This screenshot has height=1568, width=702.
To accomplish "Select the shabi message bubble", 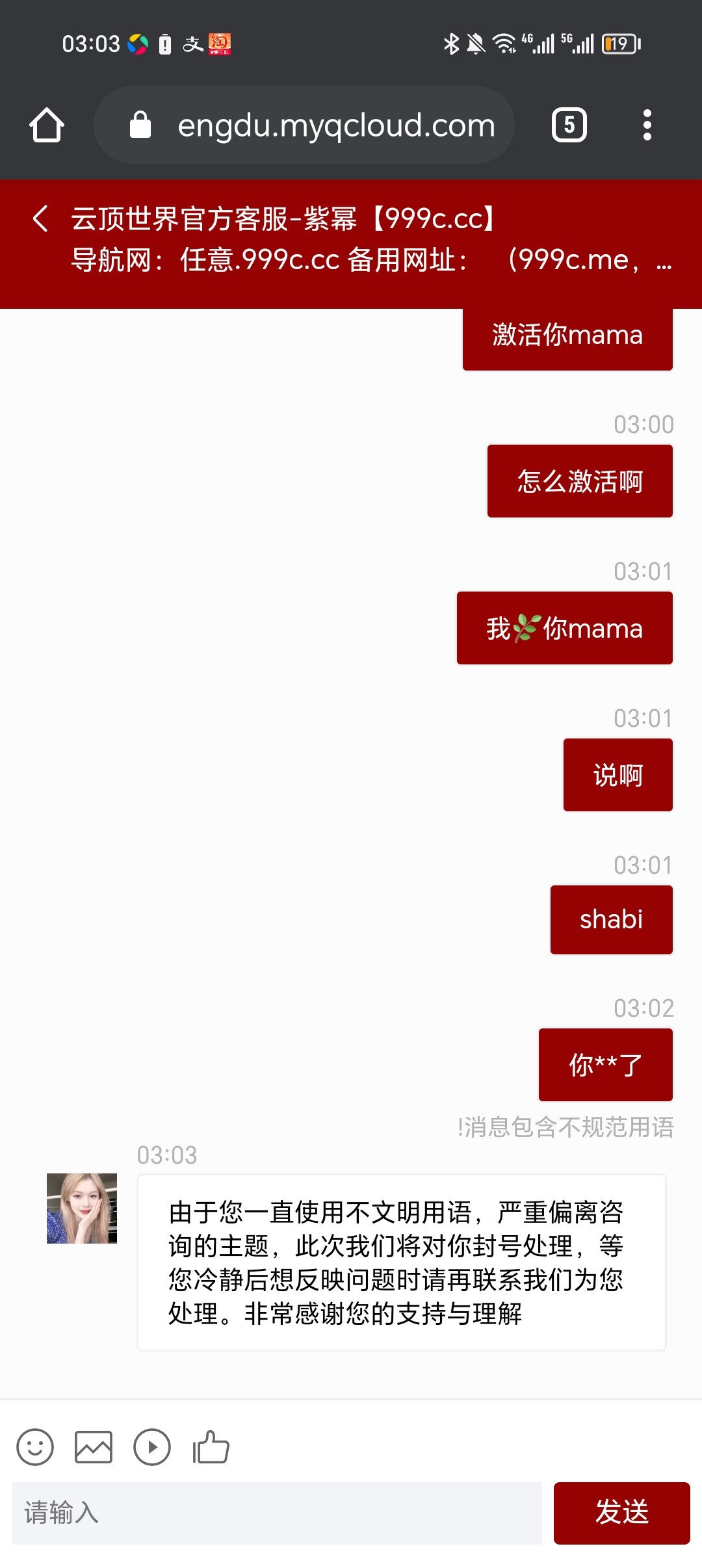I will (x=610, y=919).
